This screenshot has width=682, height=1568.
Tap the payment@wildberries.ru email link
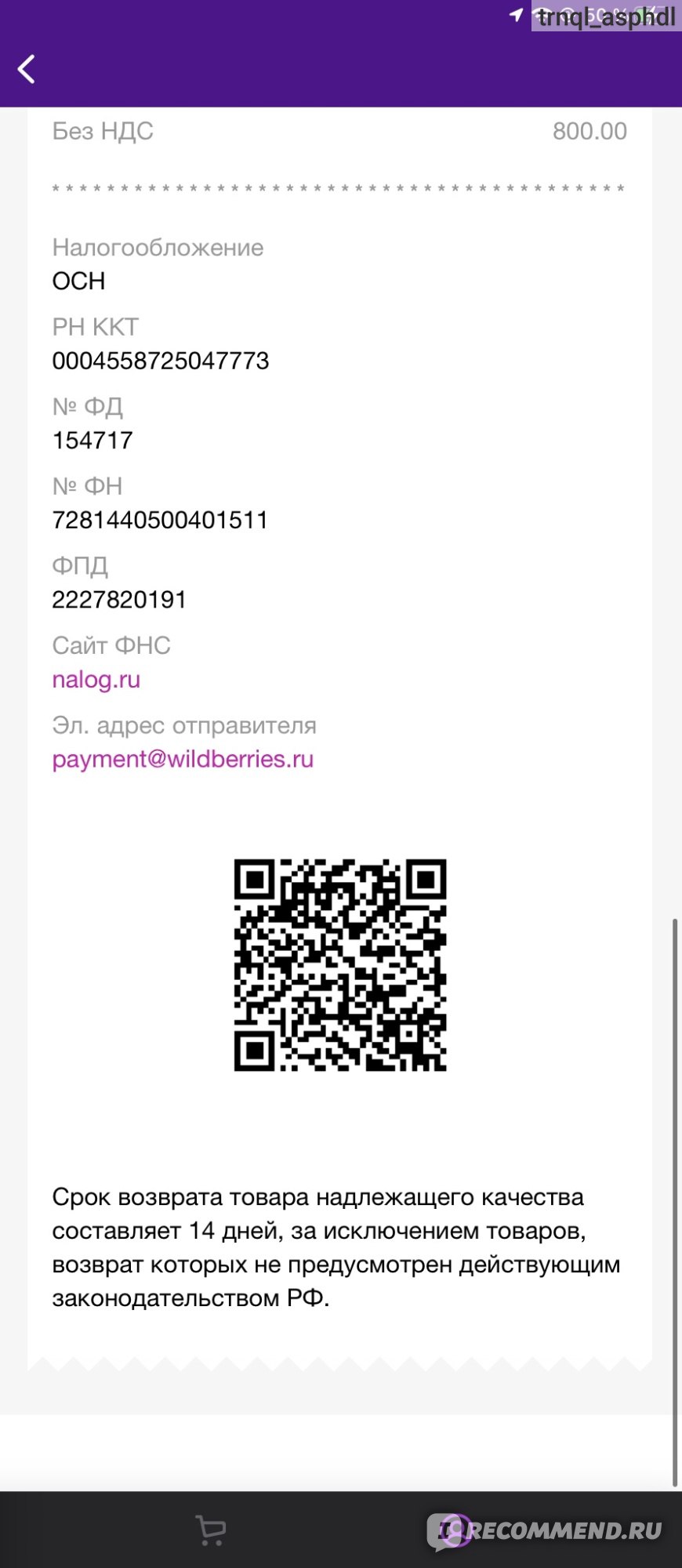pyautogui.click(x=183, y=759)
